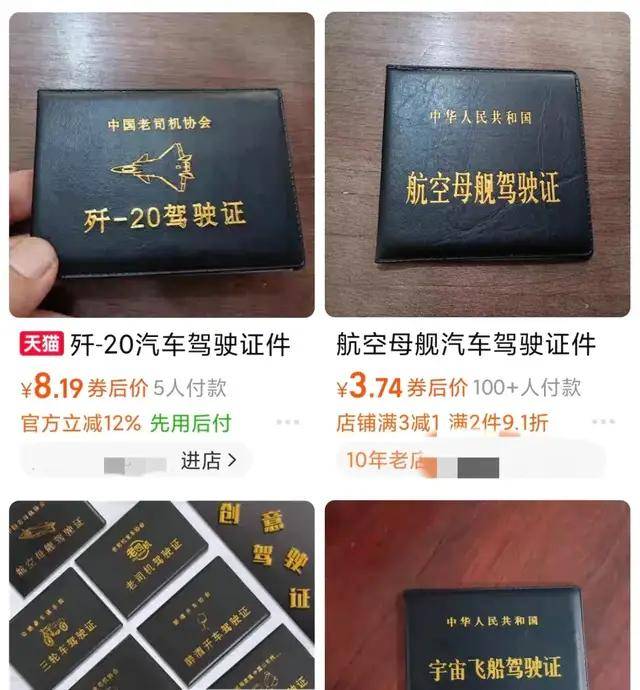Open more options for the 航空母舰 listing
Viewport: 640px width, 690px height.
pyautogui.click(x=603, y=423)
